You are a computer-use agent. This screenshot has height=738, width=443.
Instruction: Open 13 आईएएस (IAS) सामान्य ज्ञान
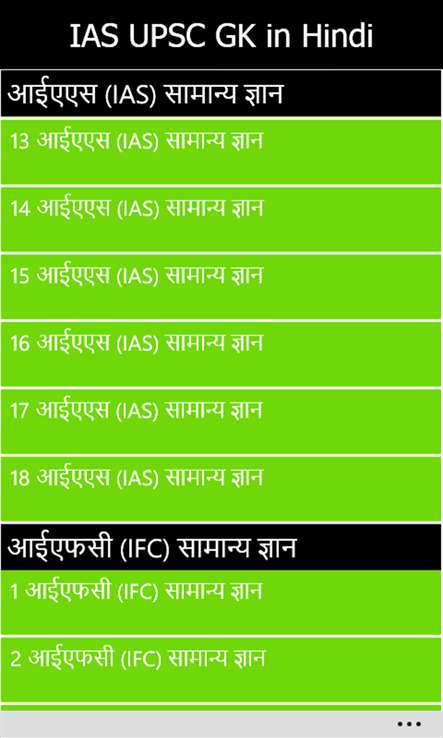click(x=221, y=152)
